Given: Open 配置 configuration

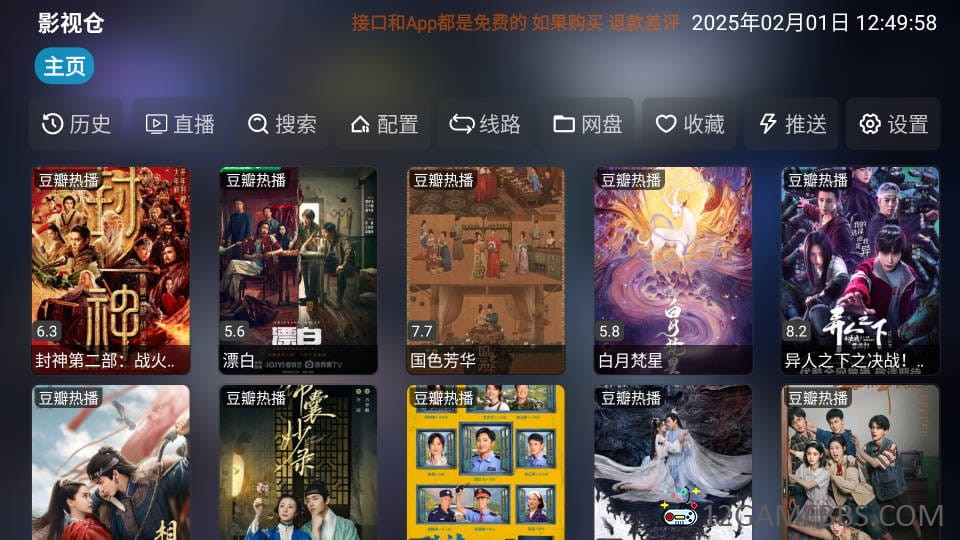Looking at the screenshot, I should click(x=385, y=124).
